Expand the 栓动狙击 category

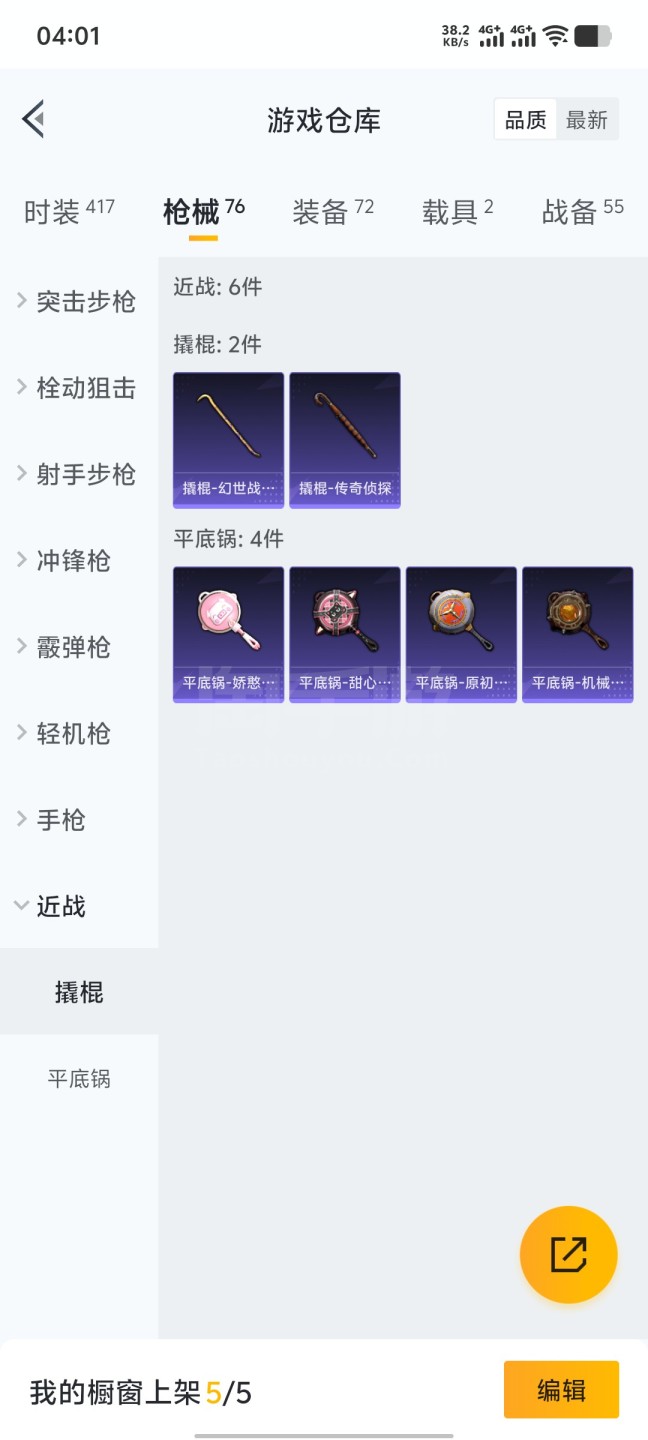(79, 388)
